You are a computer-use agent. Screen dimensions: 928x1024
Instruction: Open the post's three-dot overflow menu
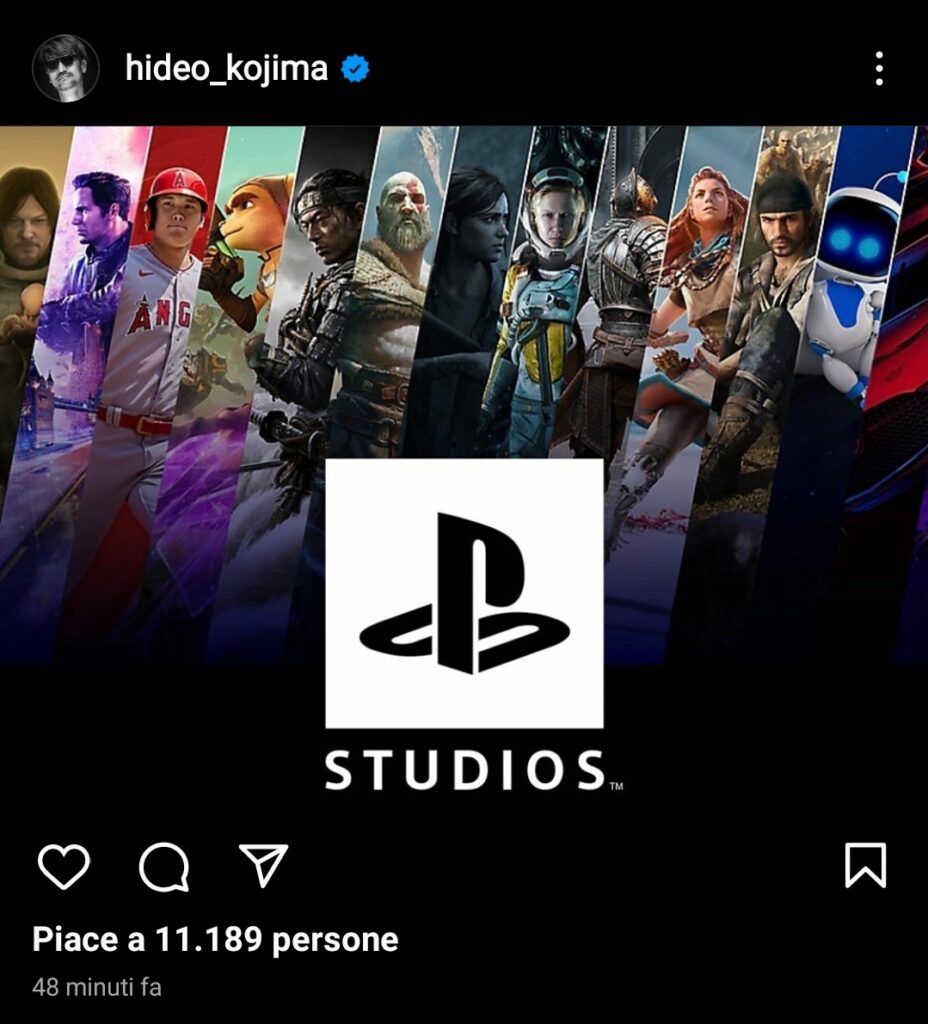878,68
